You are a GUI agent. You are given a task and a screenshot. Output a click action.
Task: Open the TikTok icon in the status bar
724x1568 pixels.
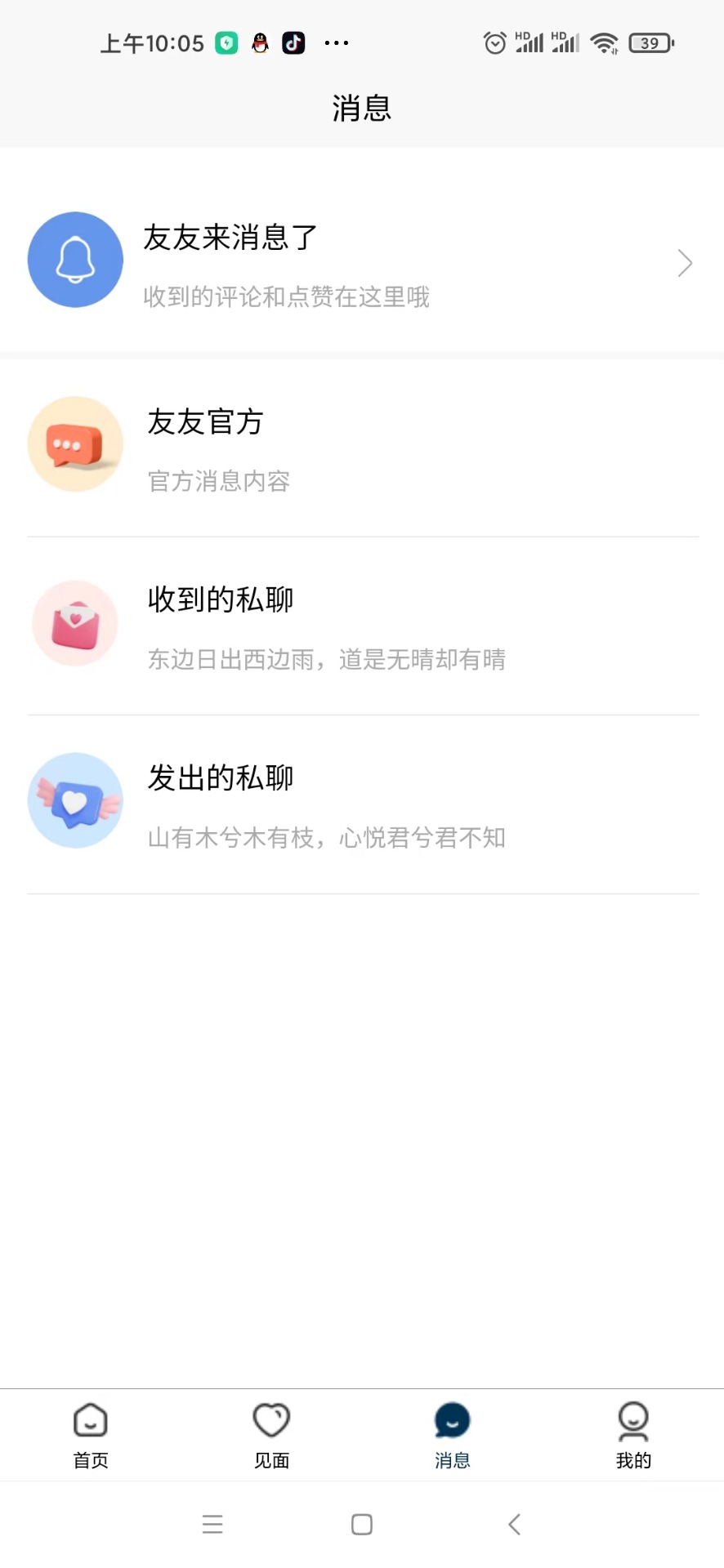[294, 42]
